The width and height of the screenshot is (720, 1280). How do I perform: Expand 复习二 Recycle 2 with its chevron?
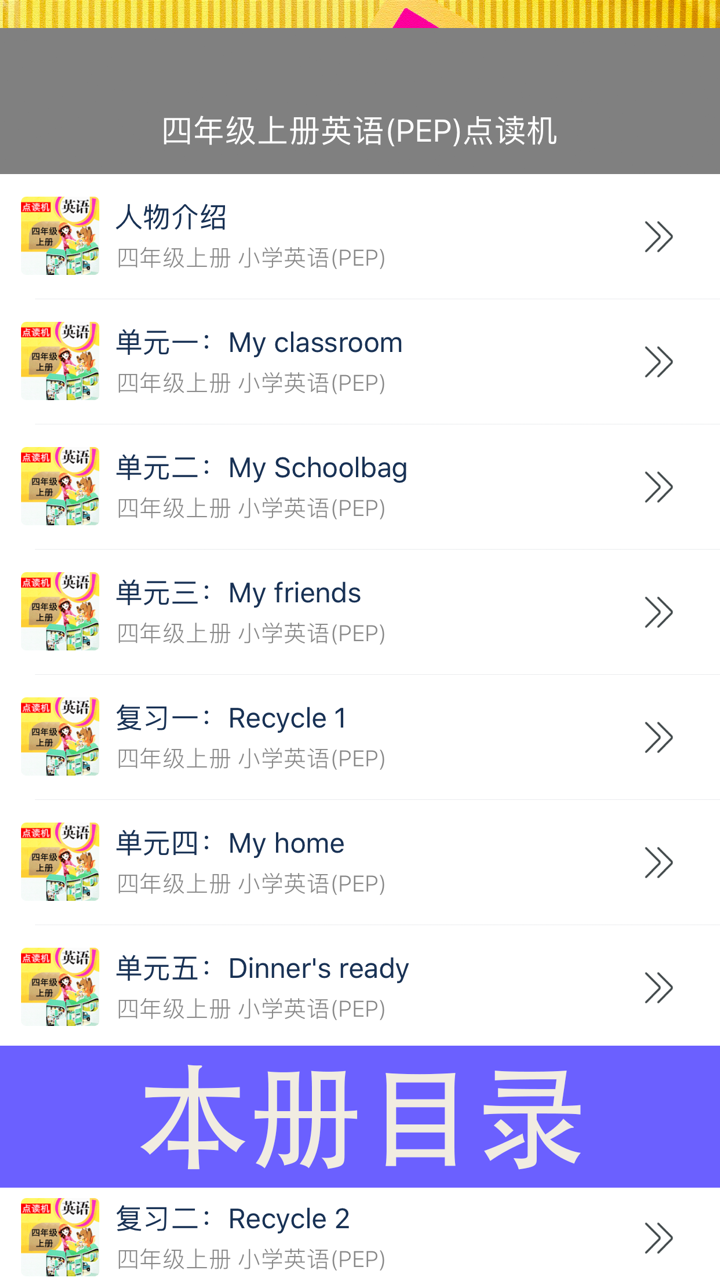(658, 1236)
